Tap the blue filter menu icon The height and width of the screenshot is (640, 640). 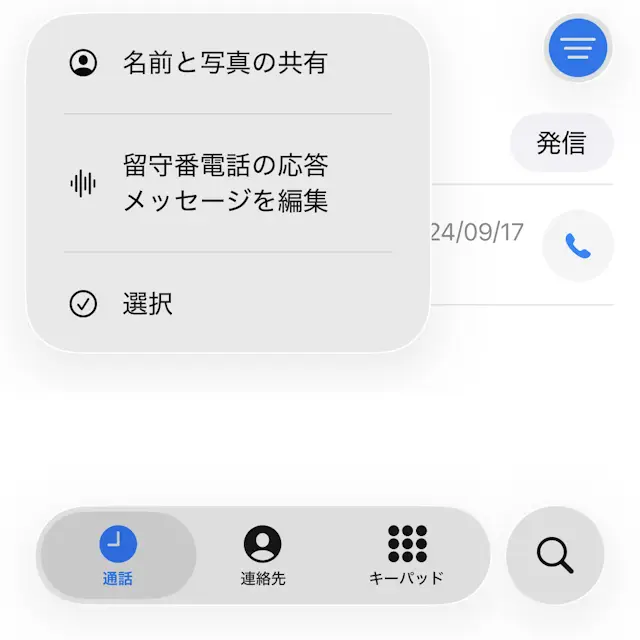[578, 46]
